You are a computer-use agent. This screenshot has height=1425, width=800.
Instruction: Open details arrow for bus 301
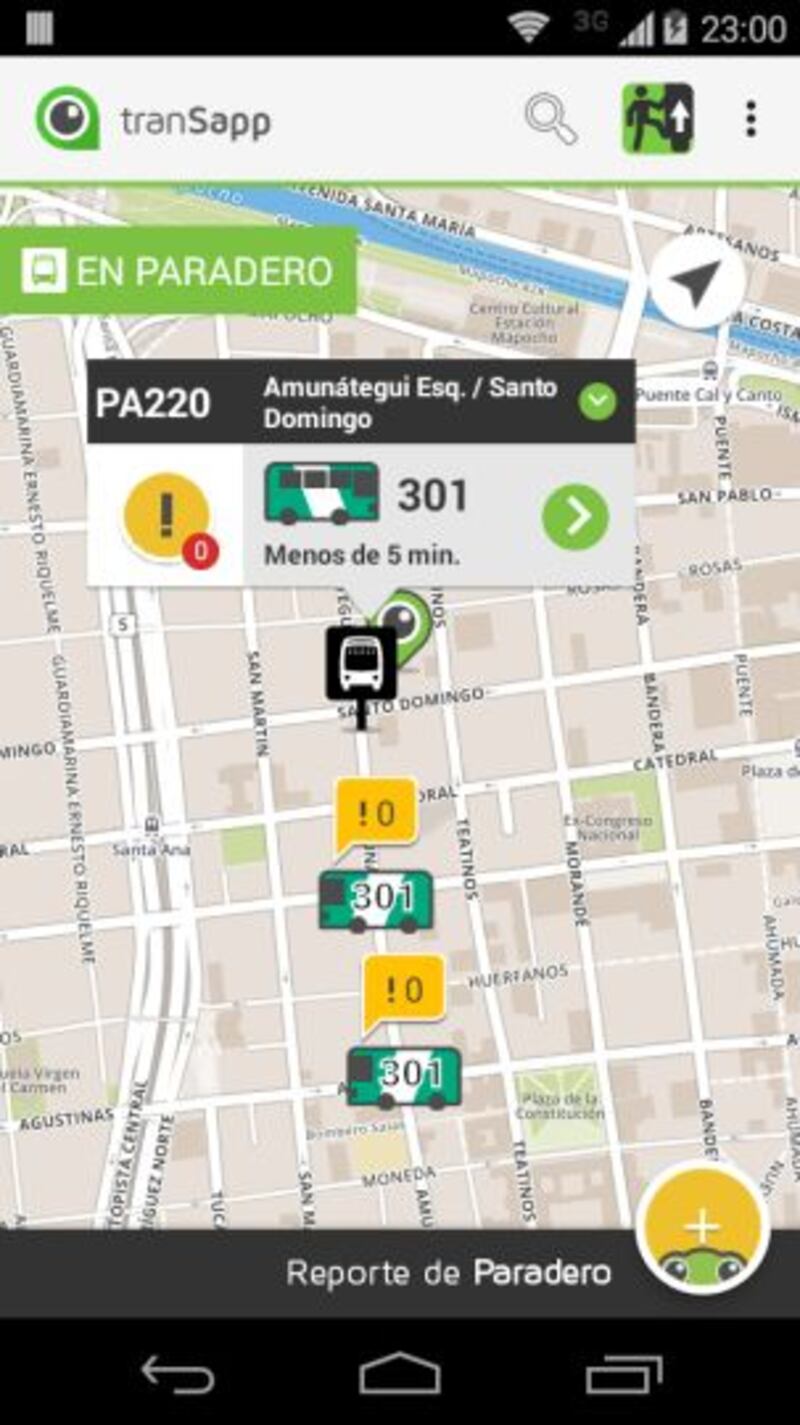point(575,516)
